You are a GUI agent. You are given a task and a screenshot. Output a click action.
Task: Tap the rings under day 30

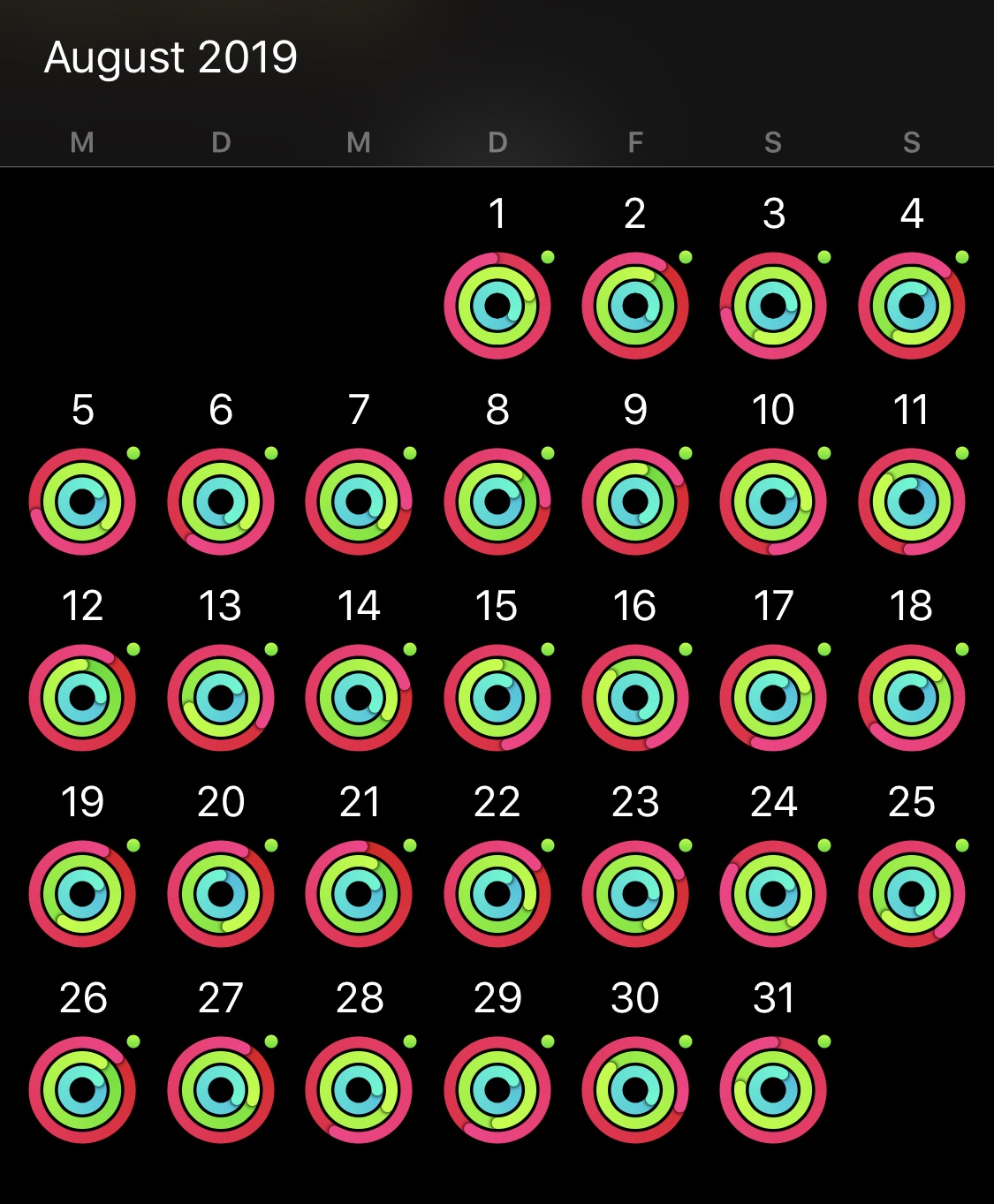click(635, 1090)
